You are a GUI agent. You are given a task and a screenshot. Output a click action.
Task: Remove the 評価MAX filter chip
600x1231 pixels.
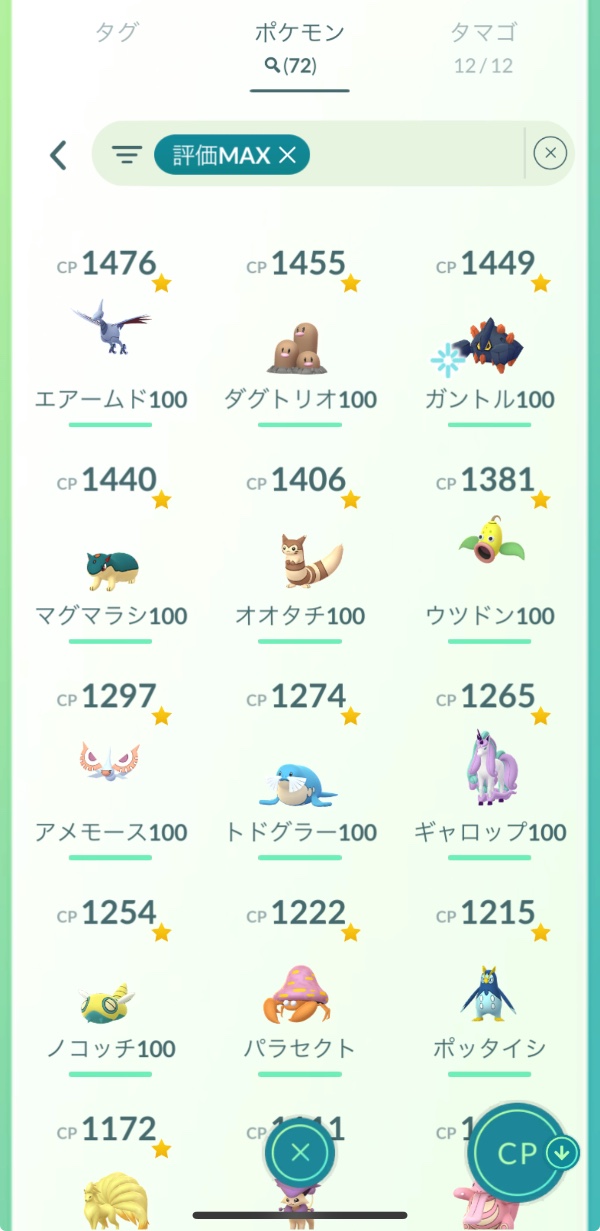coord(287,155)
